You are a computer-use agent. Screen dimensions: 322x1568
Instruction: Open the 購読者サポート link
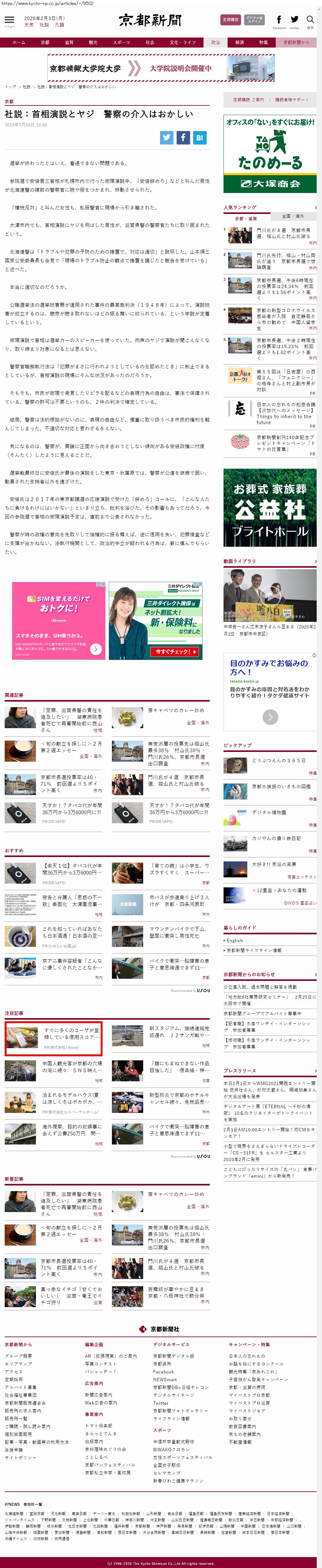point(292,100)
